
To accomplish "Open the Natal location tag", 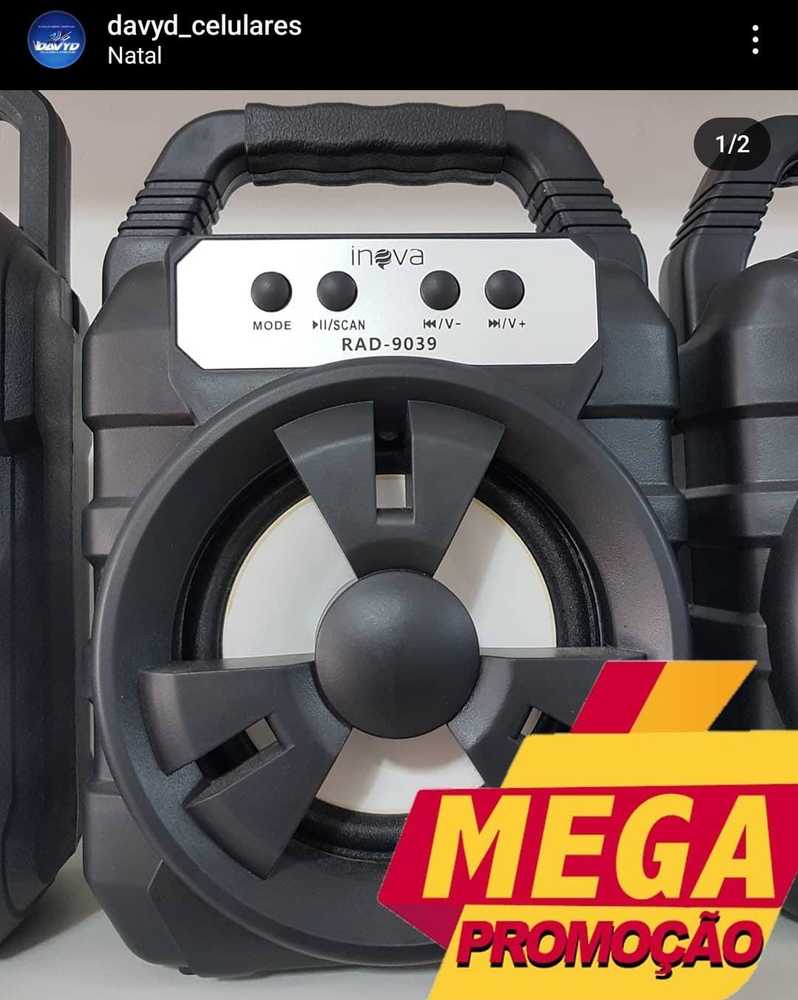I will pyautogui.click(x=134, y=56).
